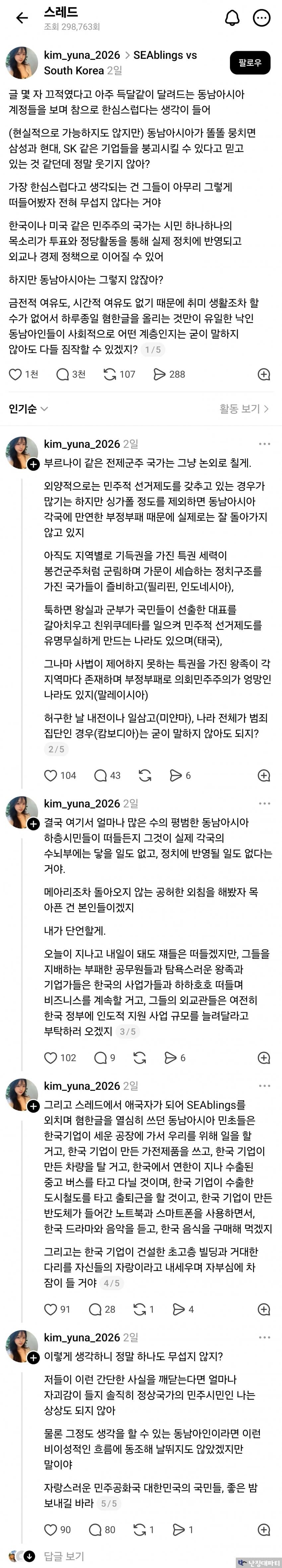This screenshot has height=1568, width=282.
Task: Open the options menu on the 2/5 reply
Action: tap(264, 444)
